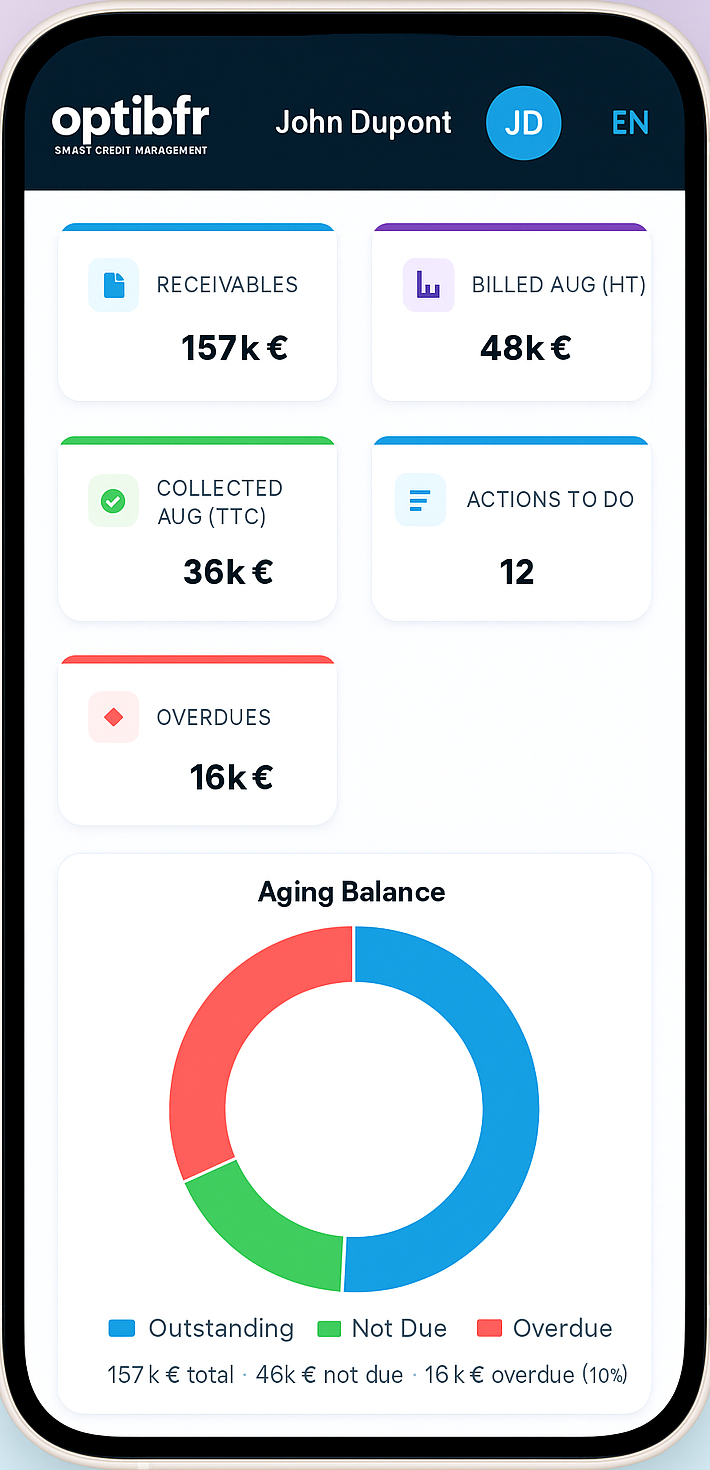The image size is (710, 1470).
Task: Switch language using the EN button
Action: (x=630, y=123)
